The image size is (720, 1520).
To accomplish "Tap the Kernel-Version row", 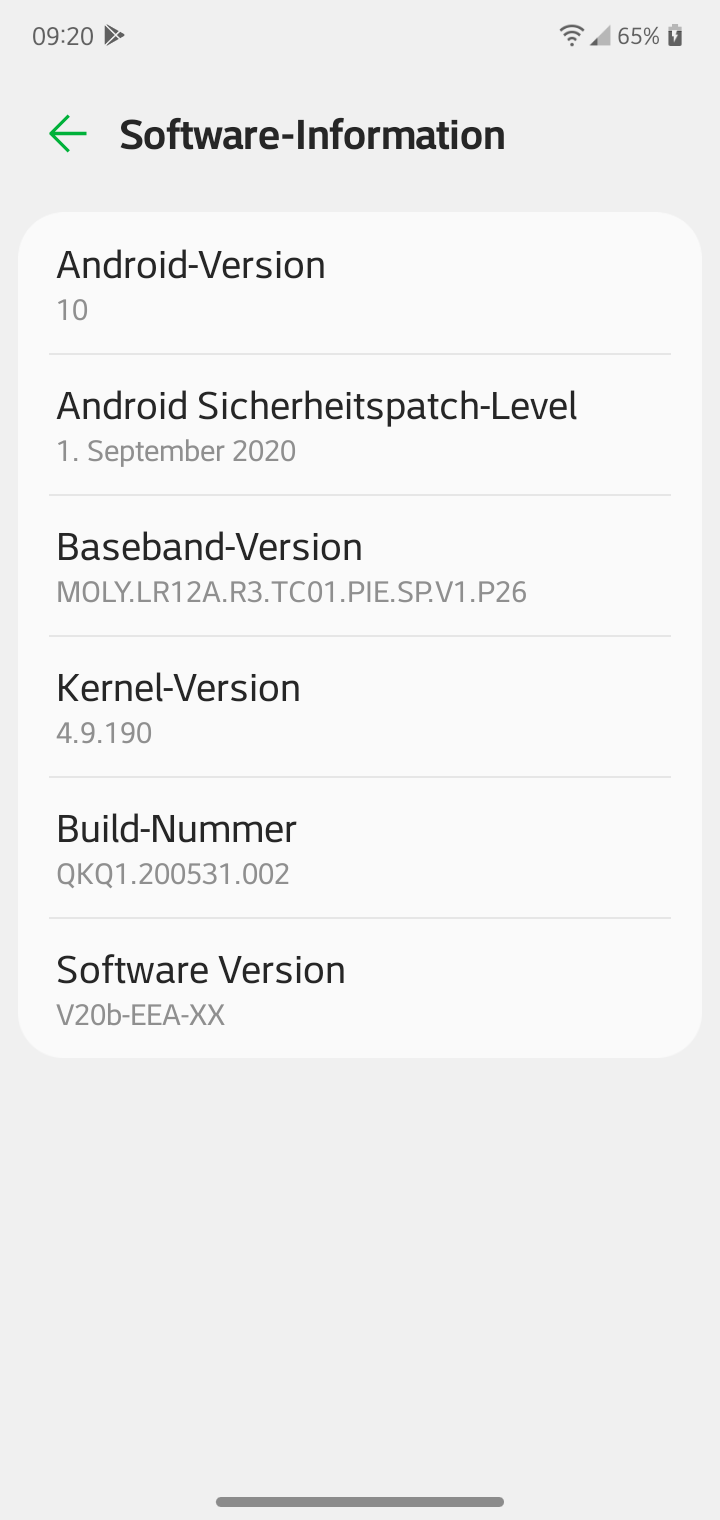I will pos(360,708).
